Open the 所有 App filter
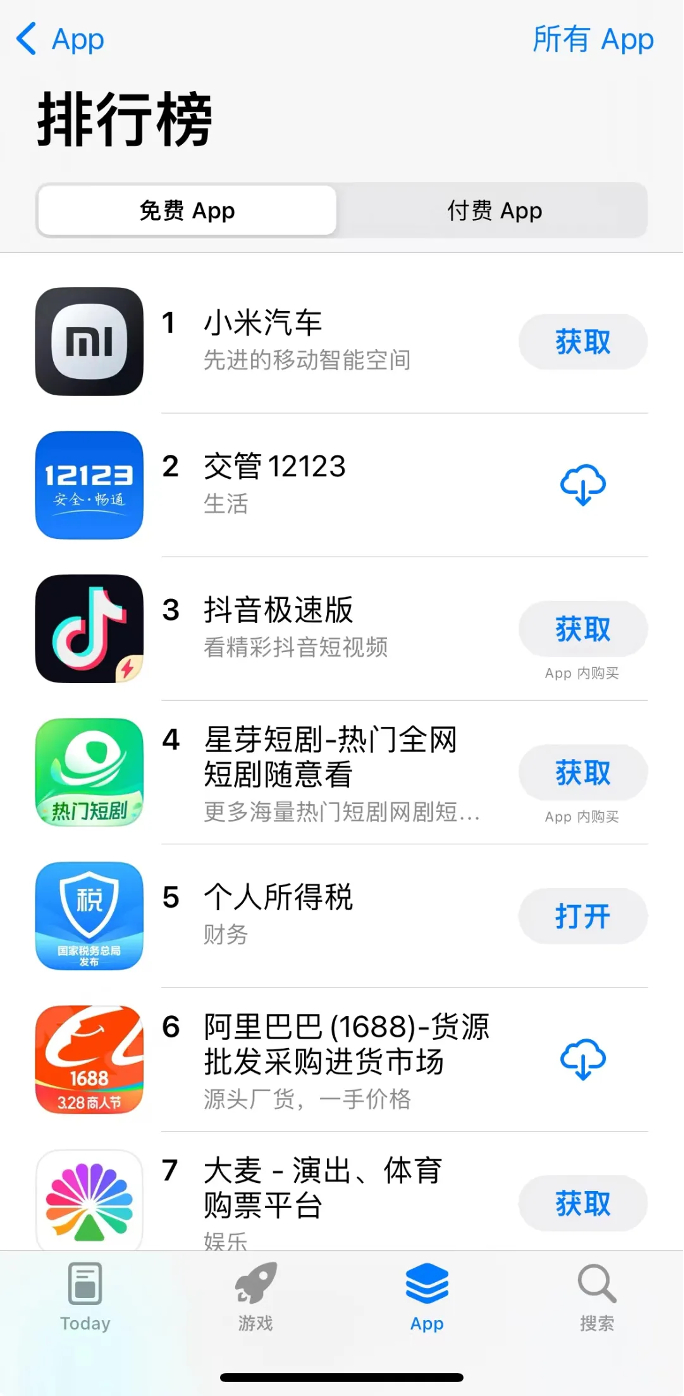The width and height of the screenshot is (684, 1396). click(x=593, y=40)
